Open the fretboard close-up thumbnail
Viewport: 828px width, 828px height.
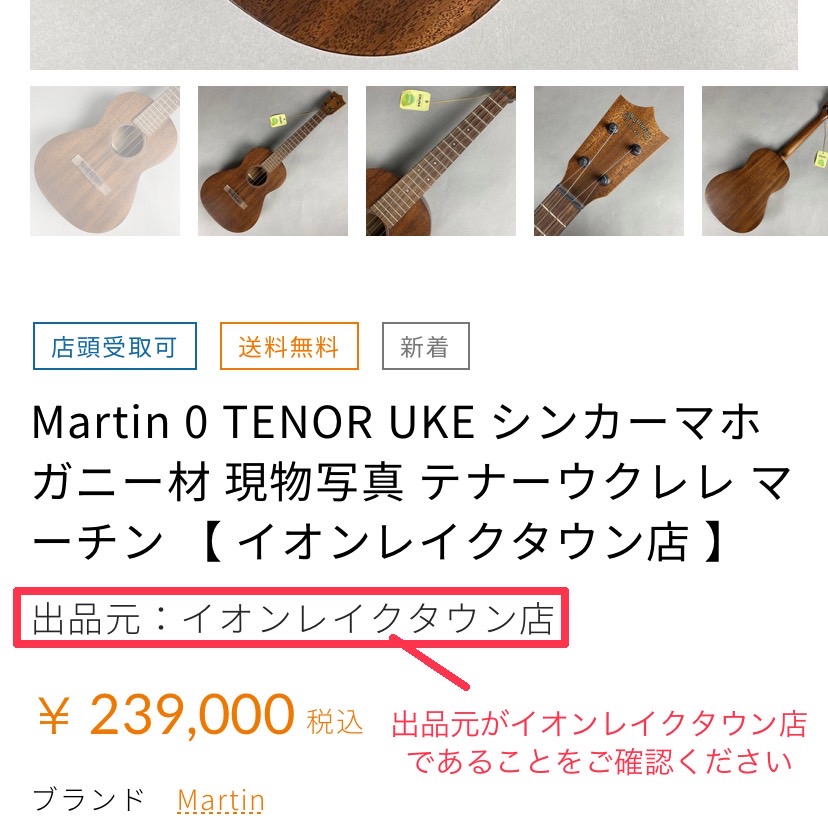point(441,161)
